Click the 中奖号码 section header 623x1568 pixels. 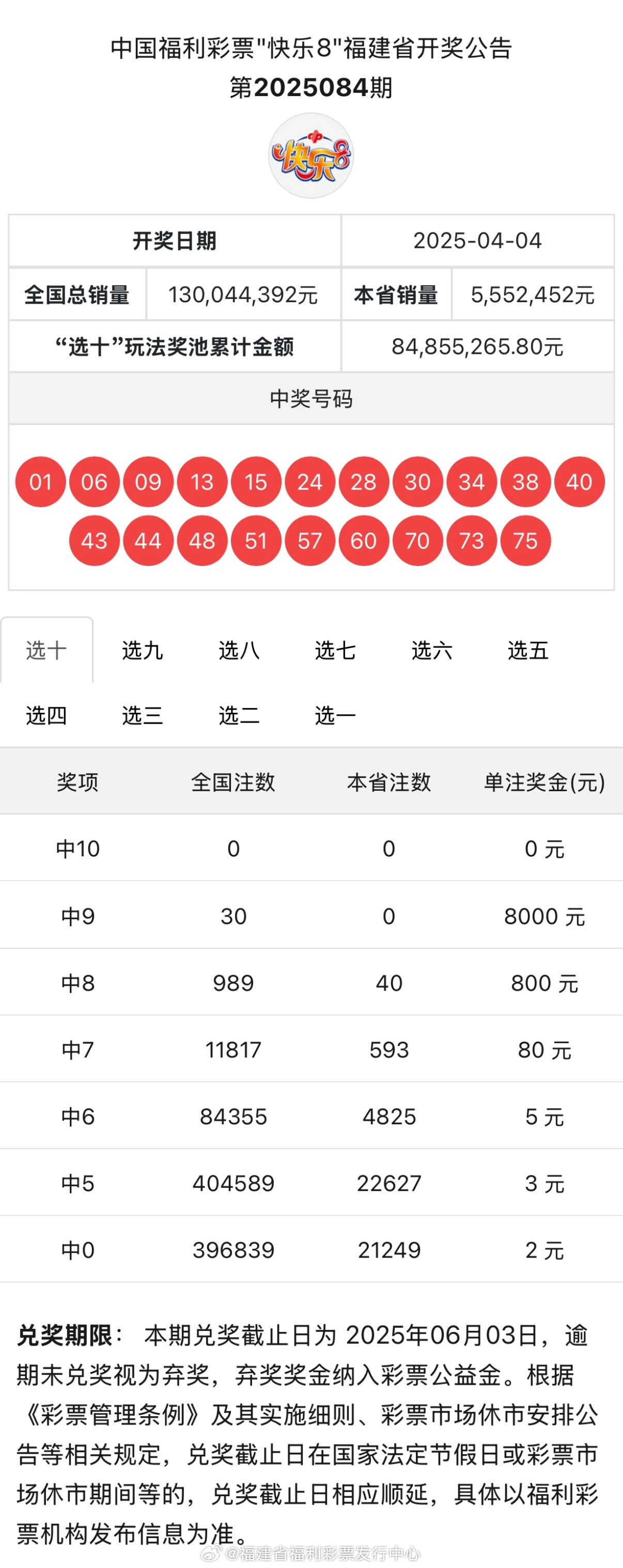point(311,399)
